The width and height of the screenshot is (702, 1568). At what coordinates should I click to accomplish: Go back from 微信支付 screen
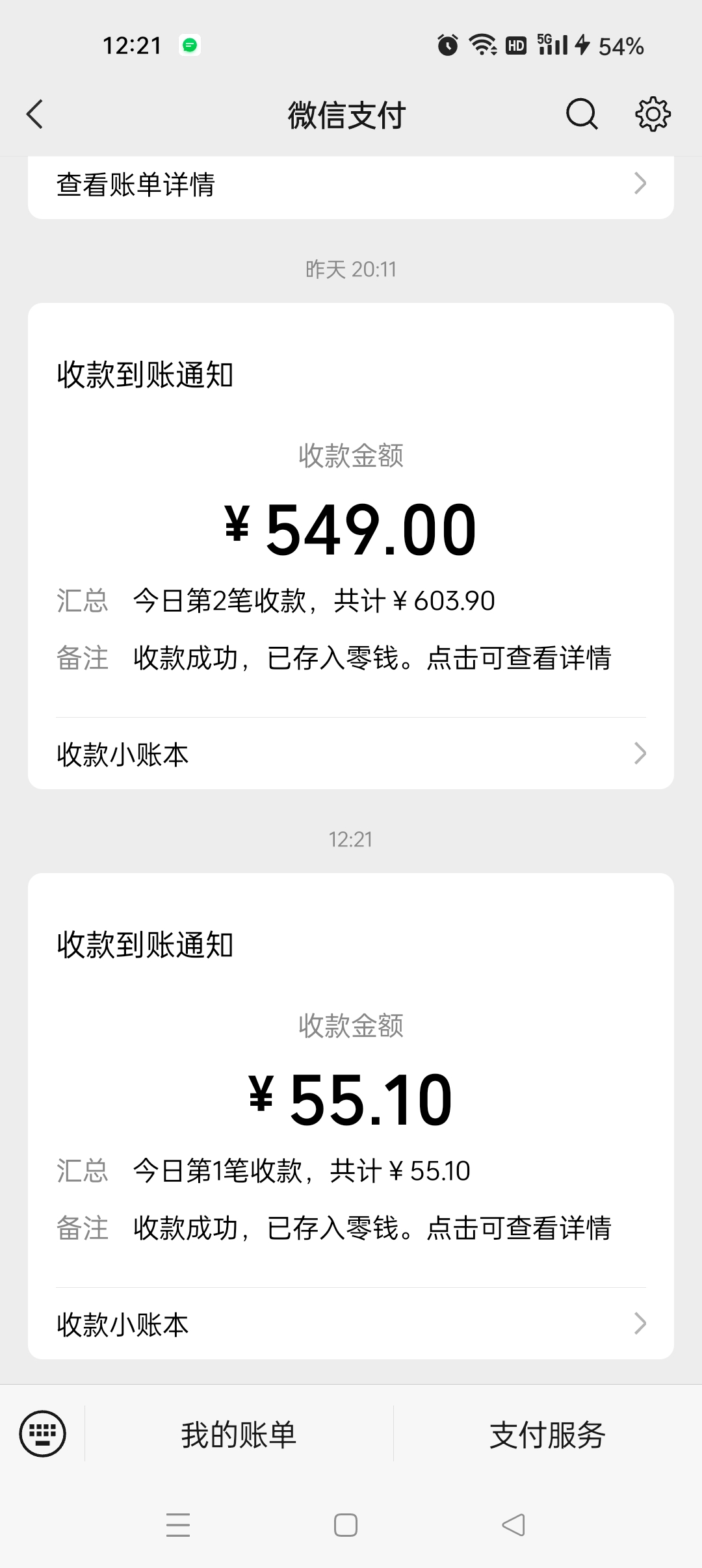pyautogui.click(x=35, y=114)
